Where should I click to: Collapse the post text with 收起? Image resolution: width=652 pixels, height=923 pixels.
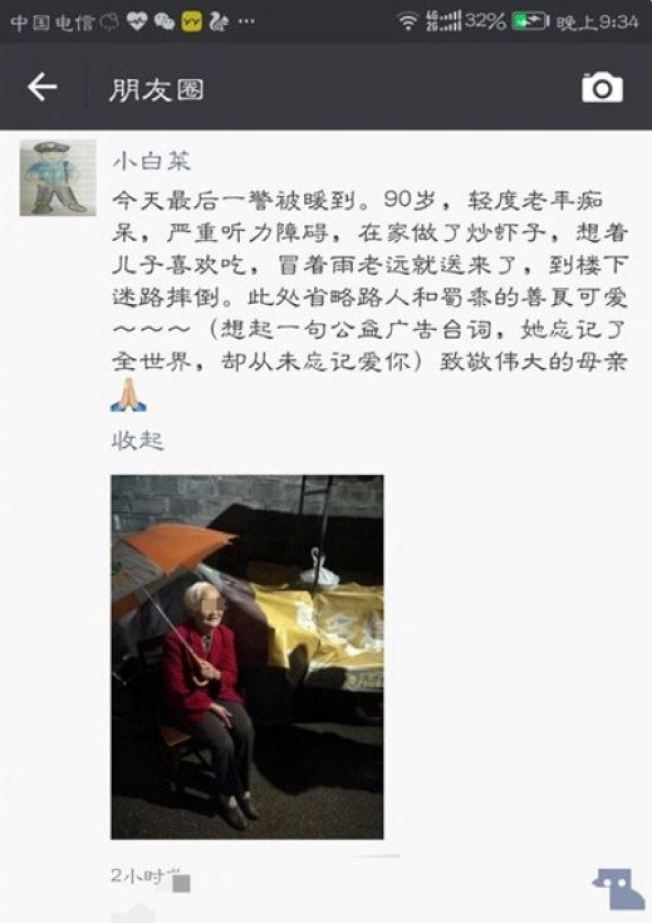(137, 440)
